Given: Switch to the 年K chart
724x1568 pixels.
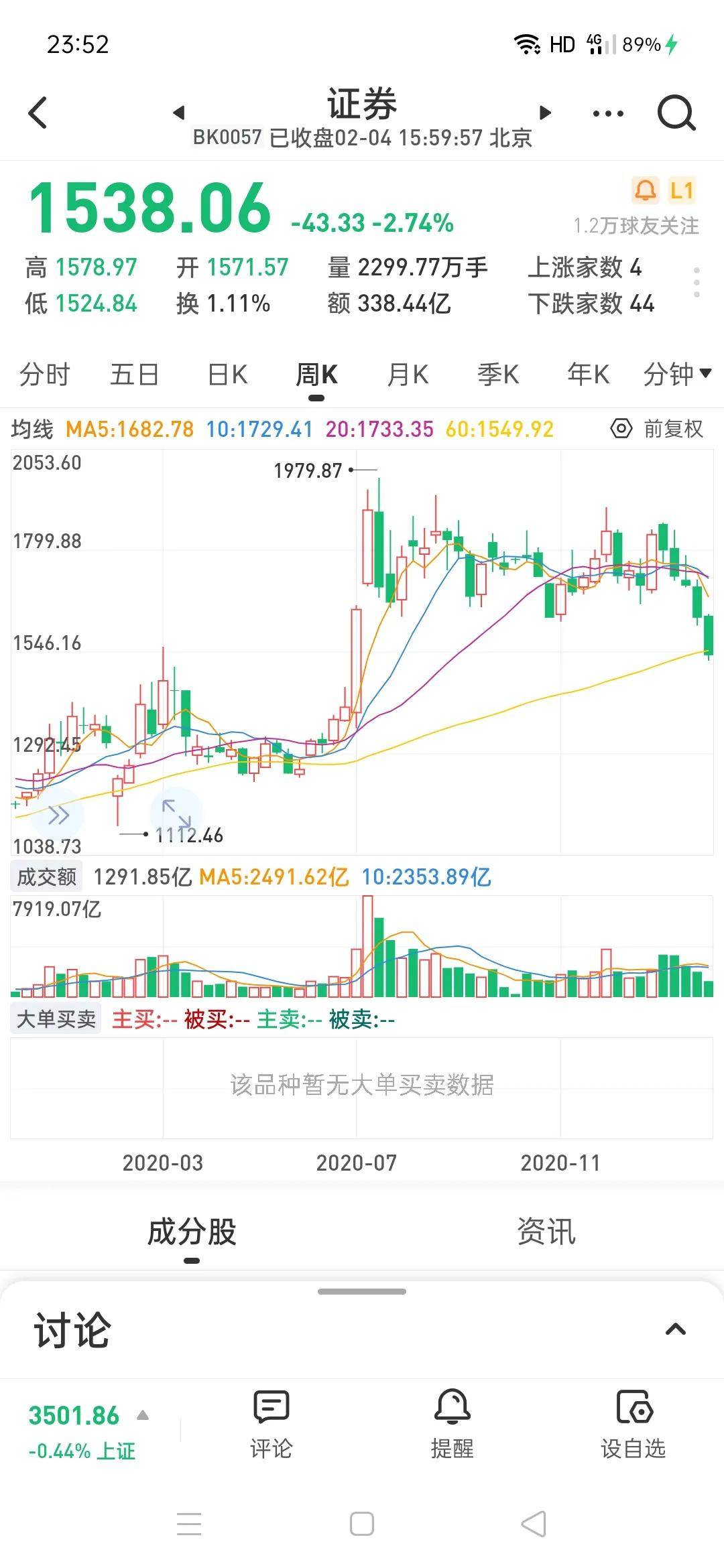Looking at the screenshot, I should [x=588, y=374].
